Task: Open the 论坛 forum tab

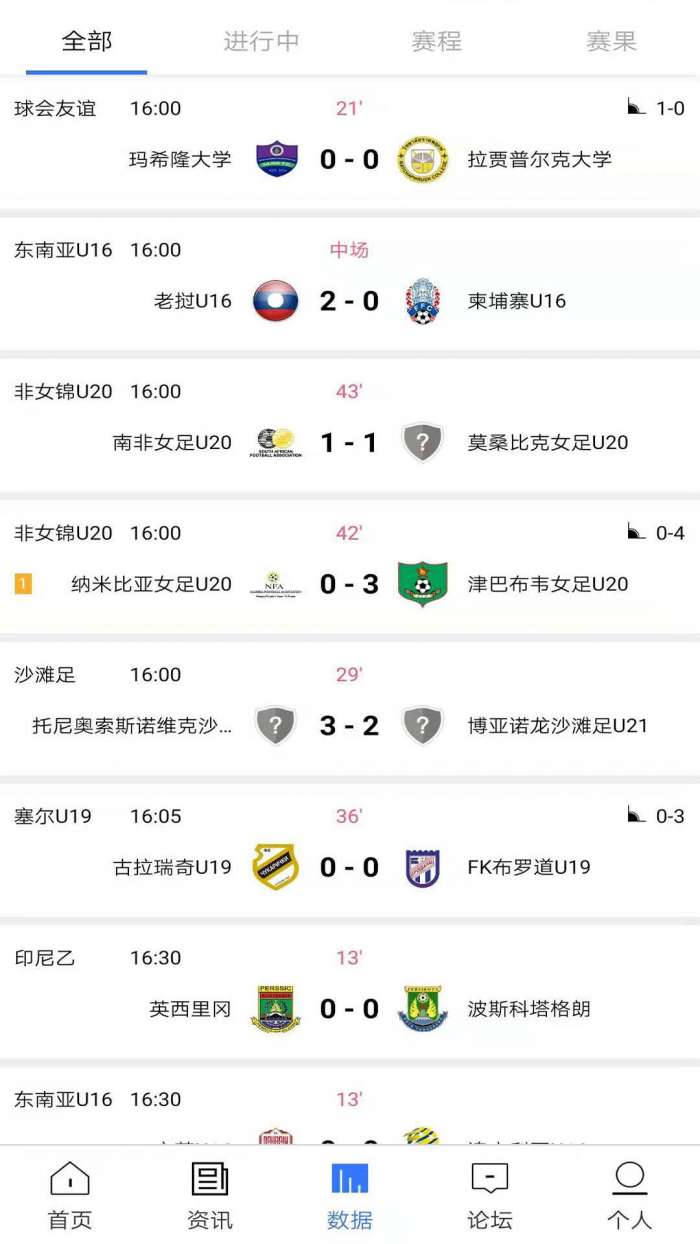Action: [x=490, y=1195]
